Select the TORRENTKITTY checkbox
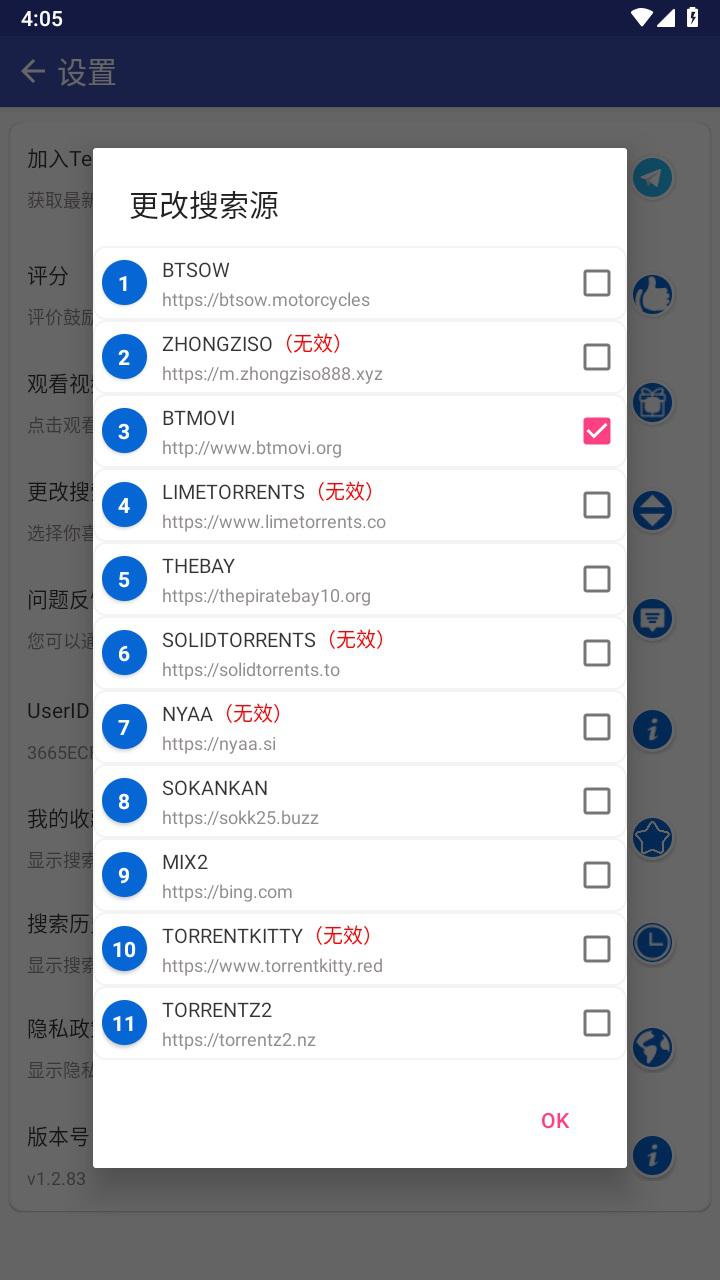Screen dimensions: 720x1280 (597, 949)
